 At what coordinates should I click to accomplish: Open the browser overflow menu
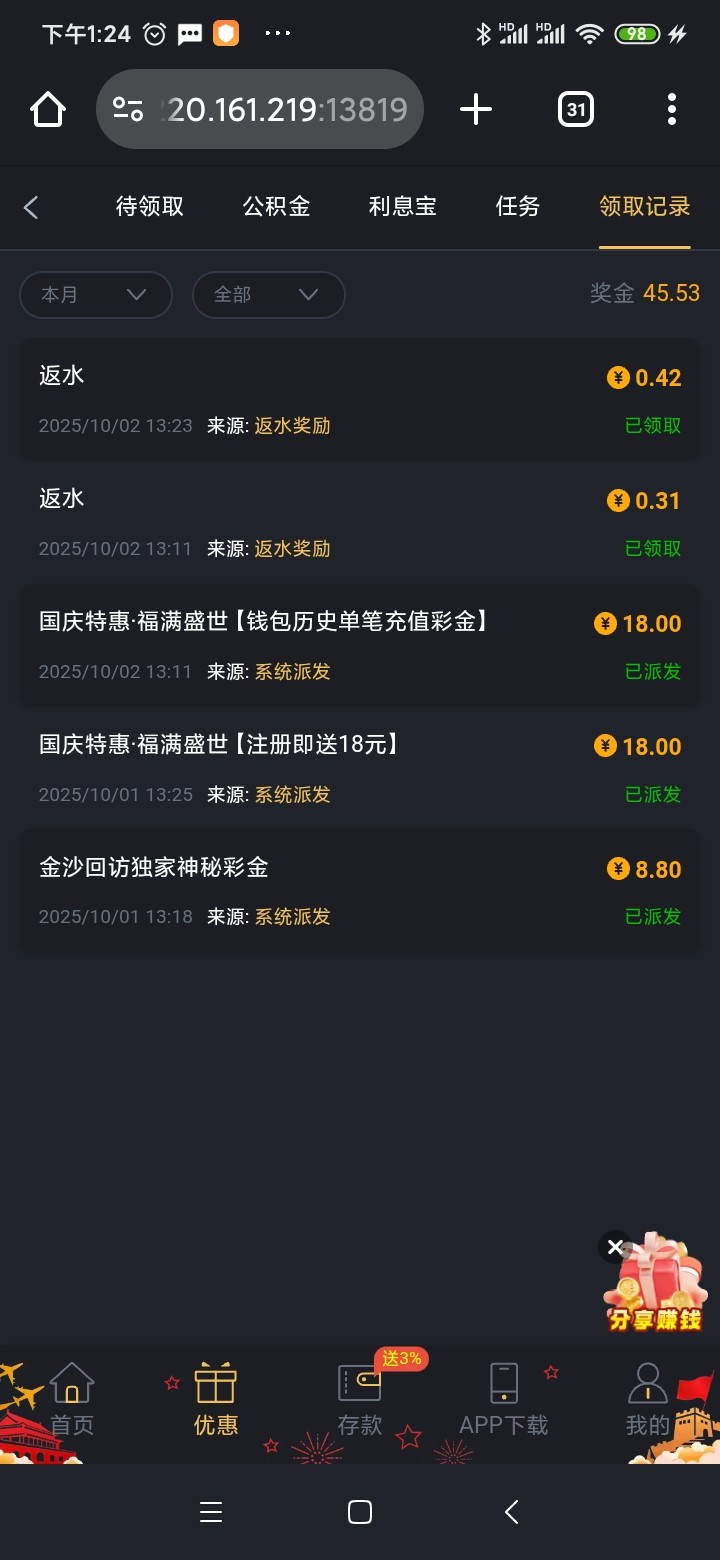671,109
